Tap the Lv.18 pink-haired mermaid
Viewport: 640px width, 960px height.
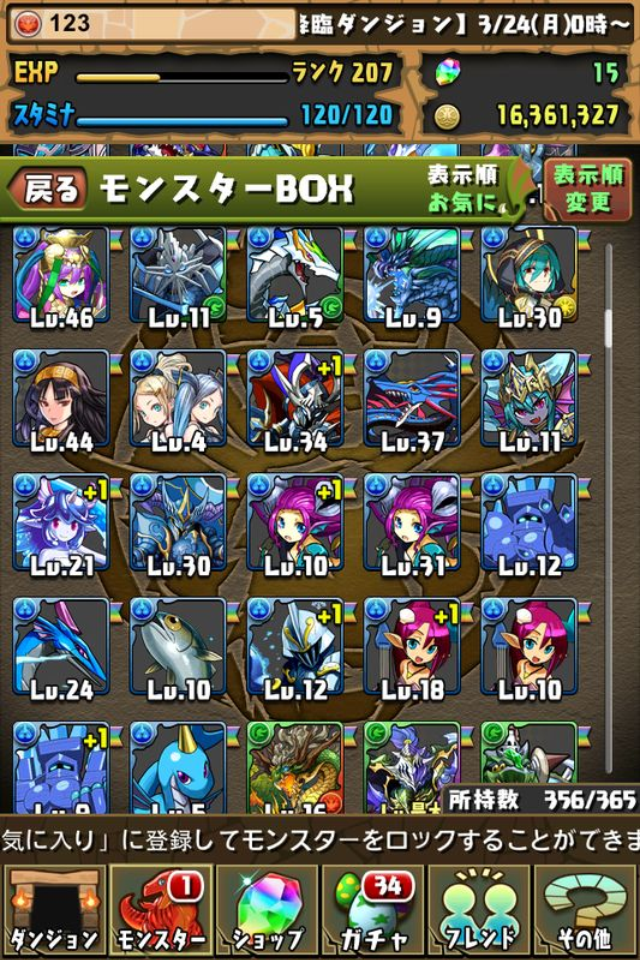[x=412, y=648]
